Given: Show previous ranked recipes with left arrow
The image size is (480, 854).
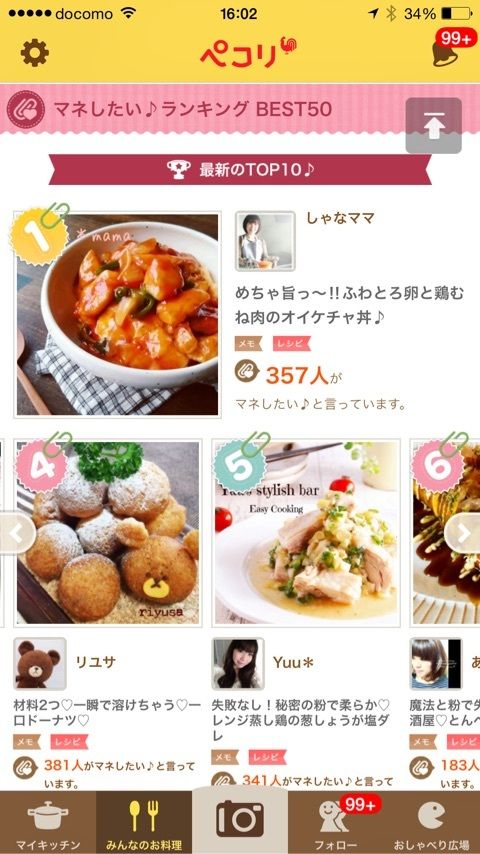Looking at the screenshot, I should coord(17,534).
